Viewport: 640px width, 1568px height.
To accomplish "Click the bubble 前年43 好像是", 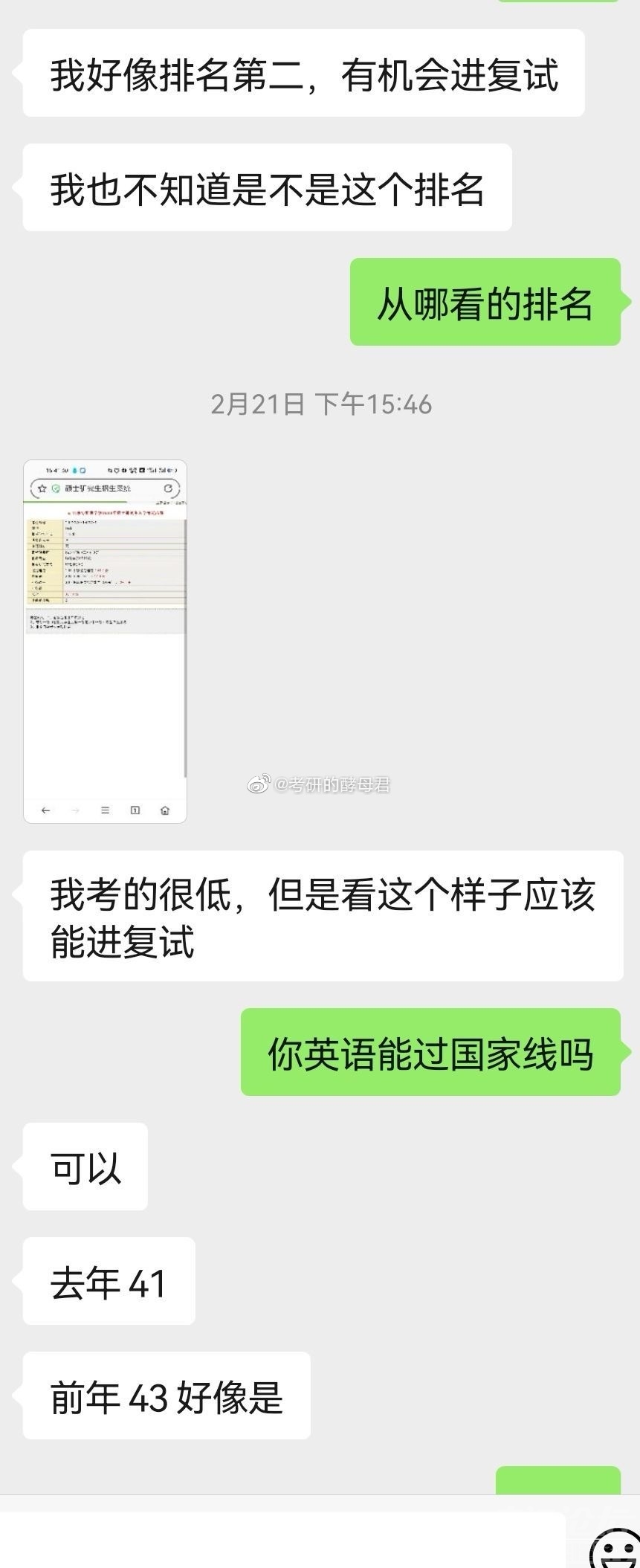I will point(165,1396).
